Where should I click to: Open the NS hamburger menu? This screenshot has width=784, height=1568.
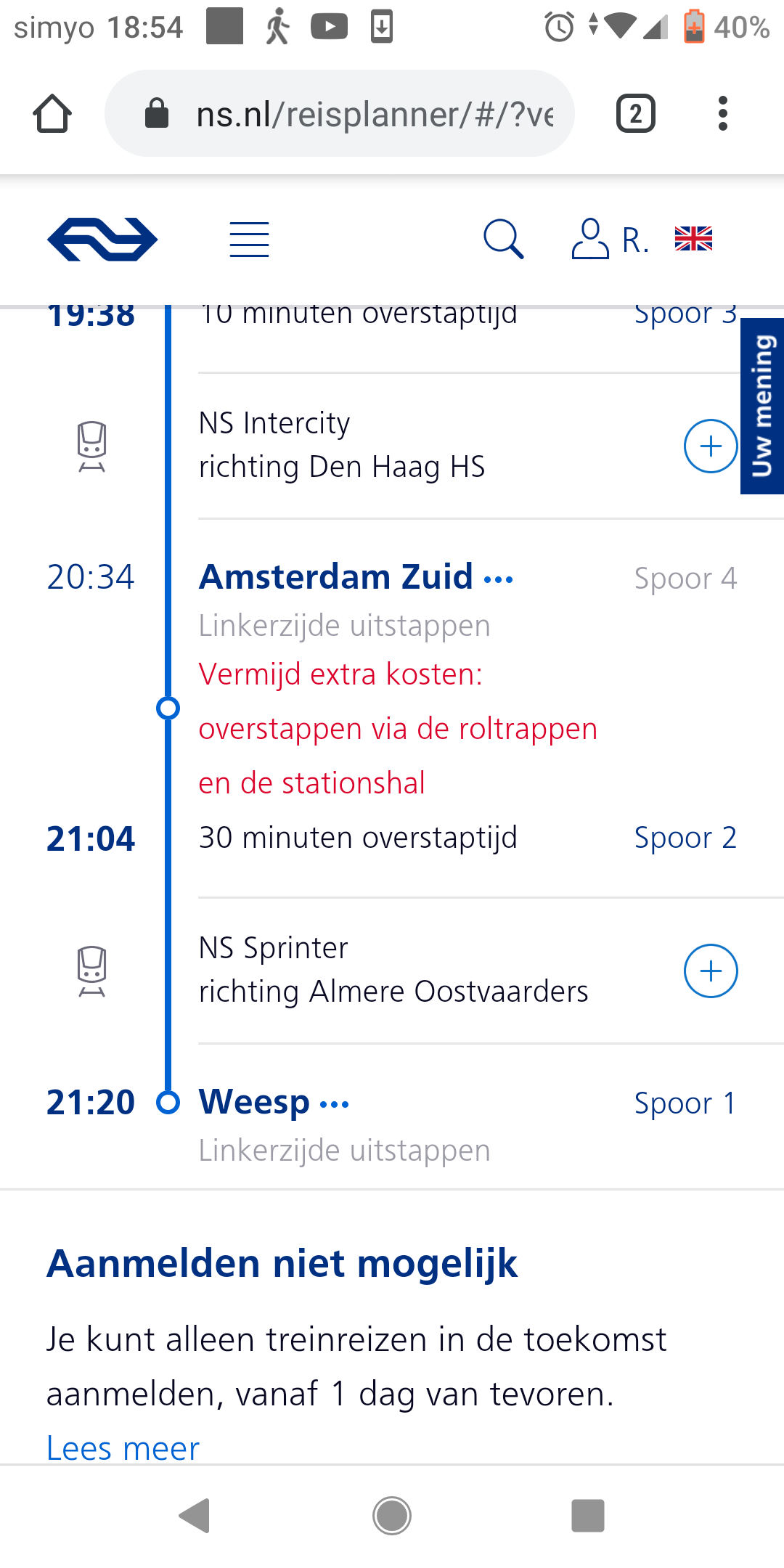click(x=249, y=240)
